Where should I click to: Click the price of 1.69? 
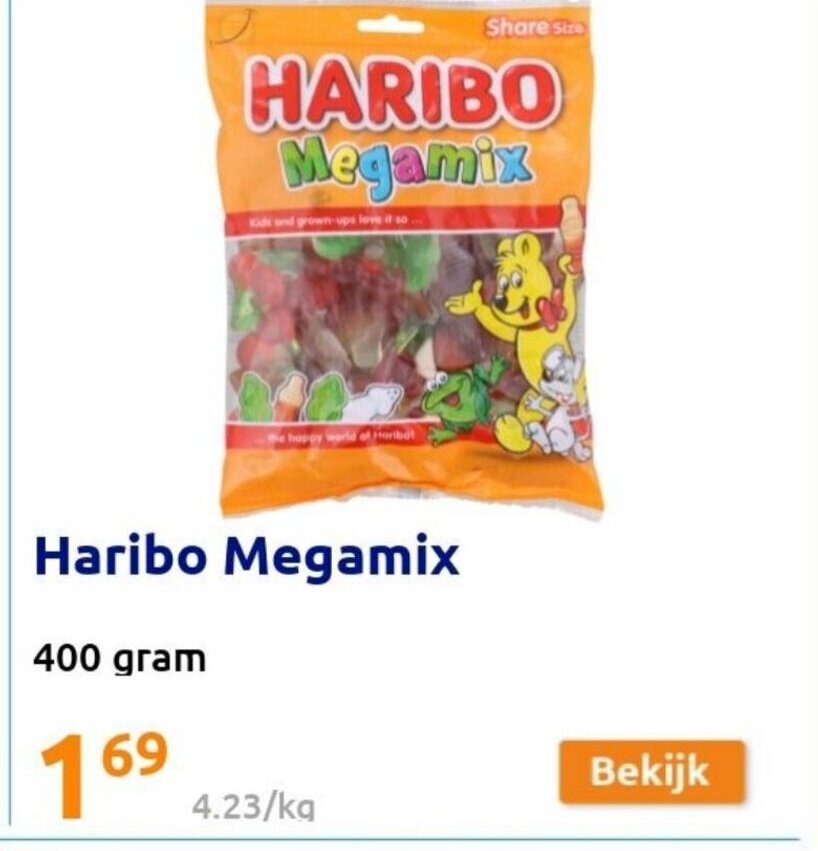98,770
